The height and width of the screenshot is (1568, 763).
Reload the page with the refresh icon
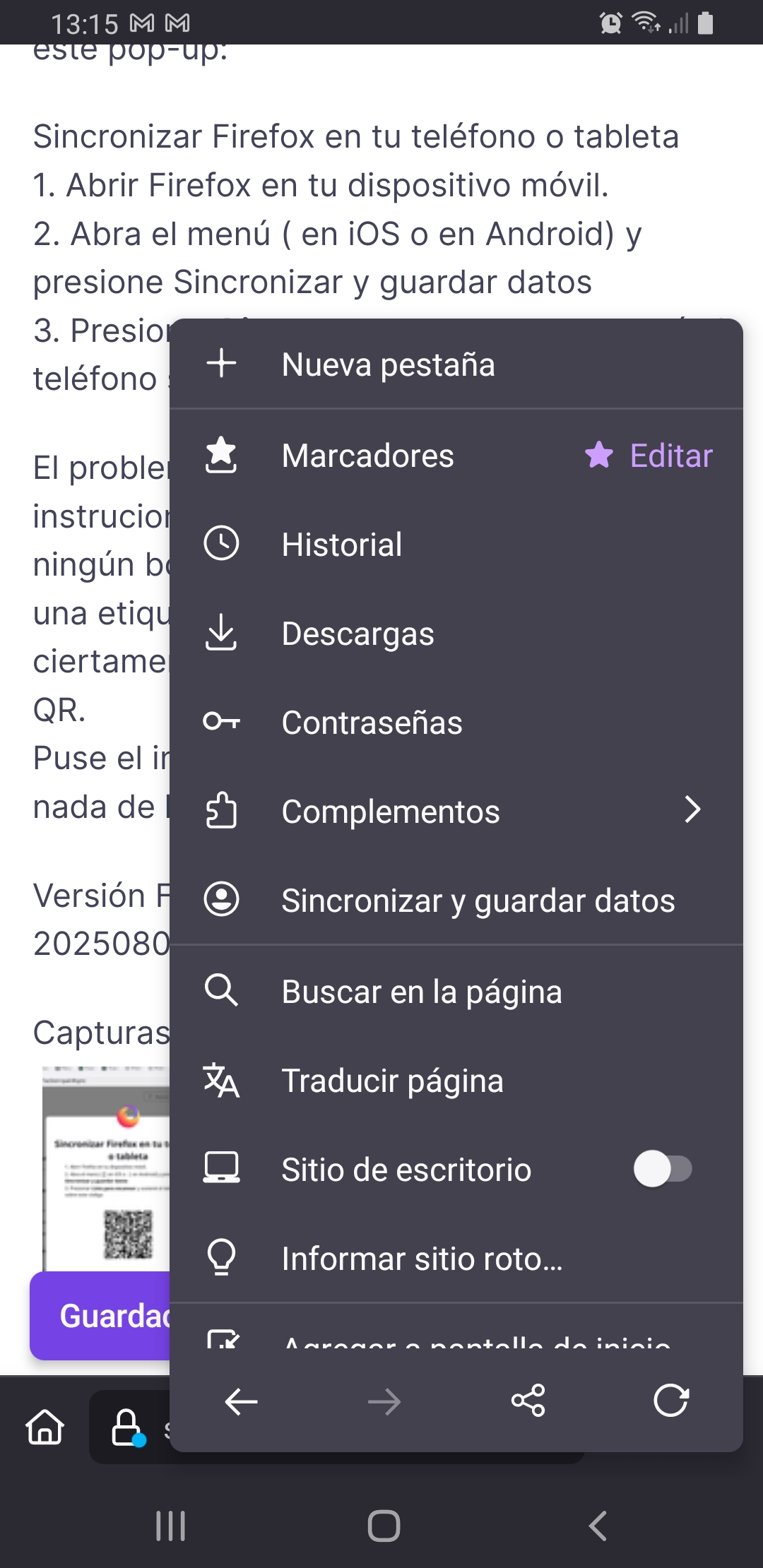point(671,1401)
